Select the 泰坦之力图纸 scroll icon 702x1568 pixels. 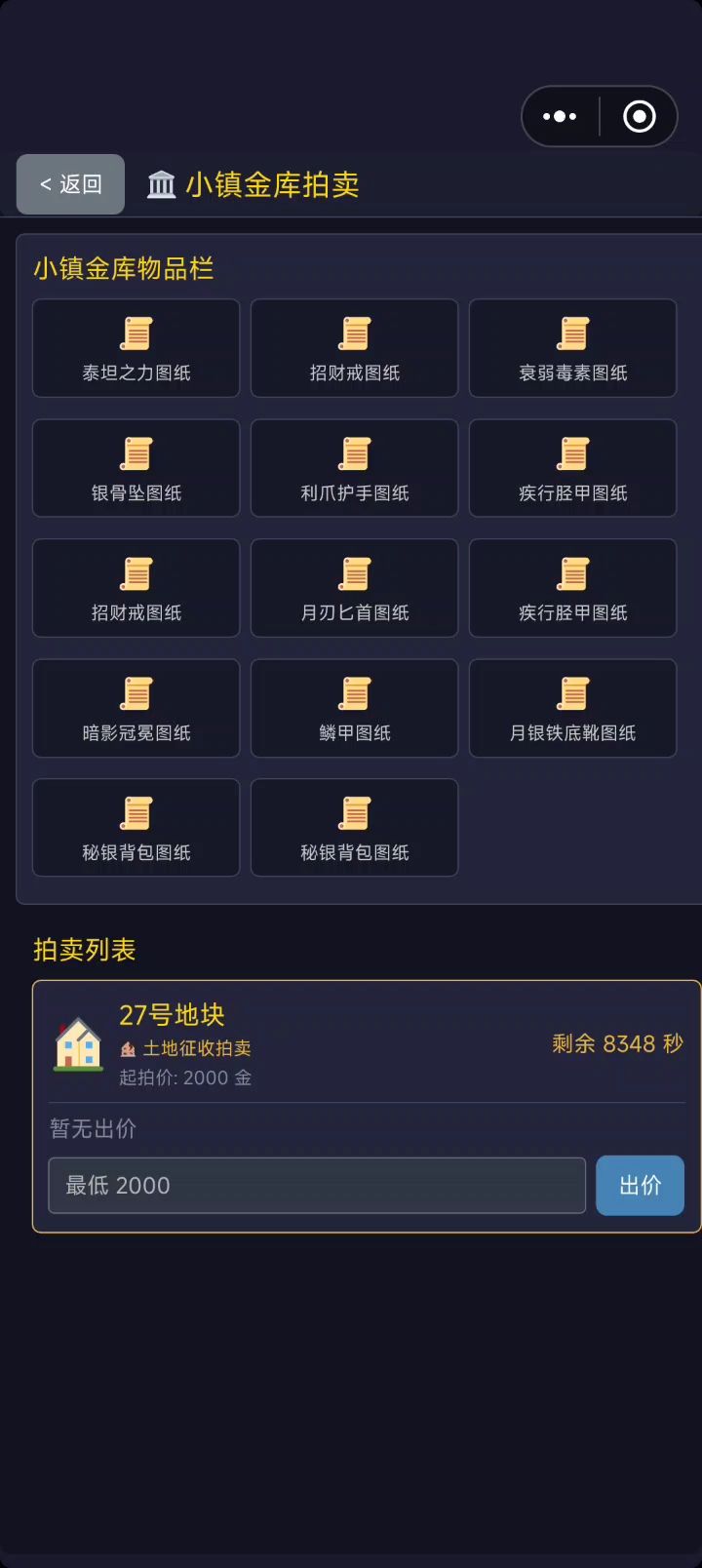point(136,333)
